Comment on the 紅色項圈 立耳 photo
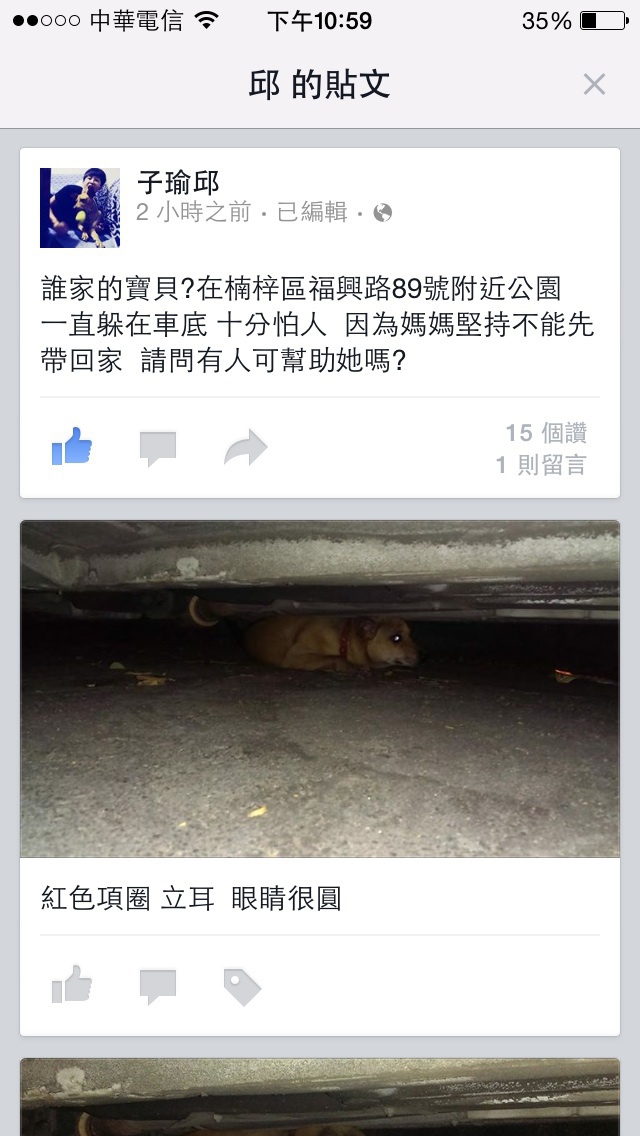 158,986
